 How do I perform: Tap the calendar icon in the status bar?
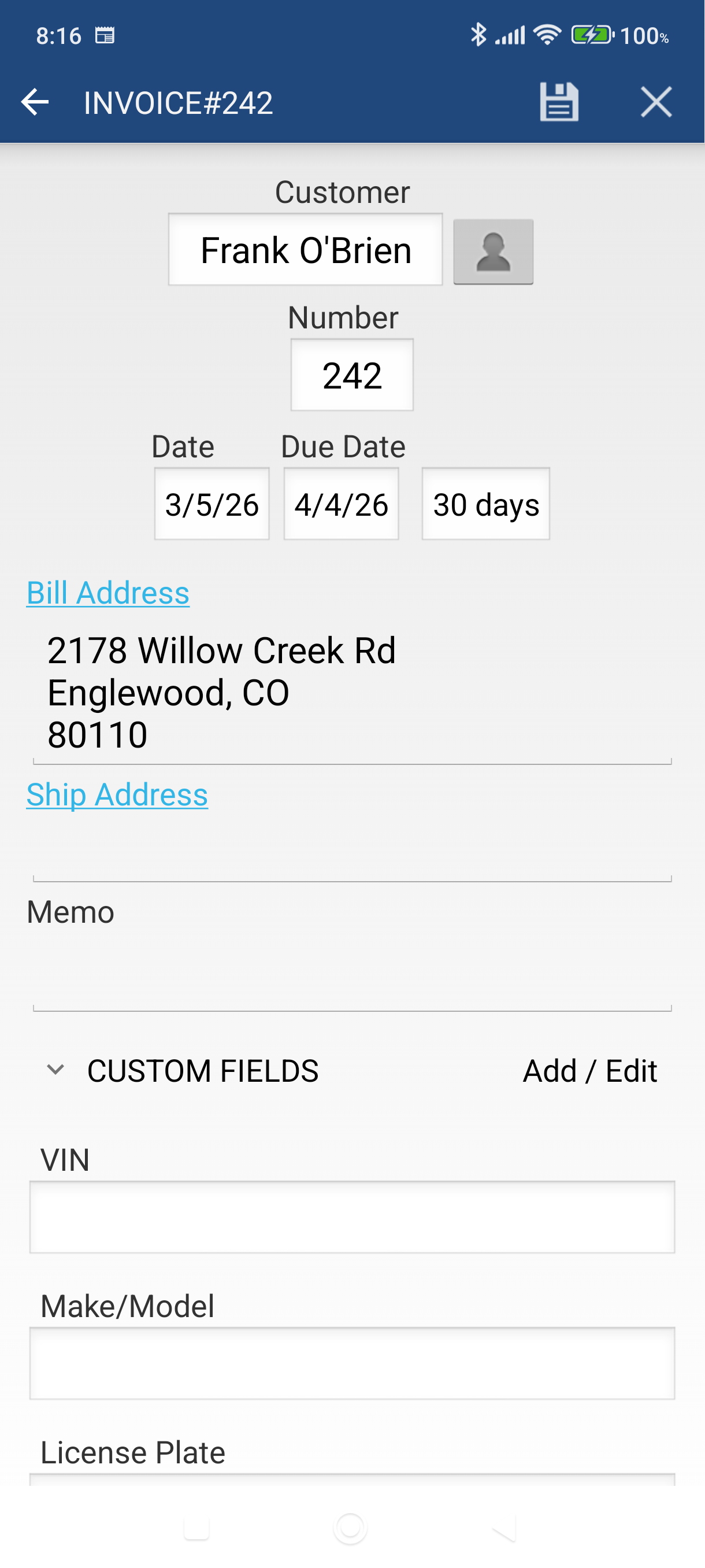[106, 35]
